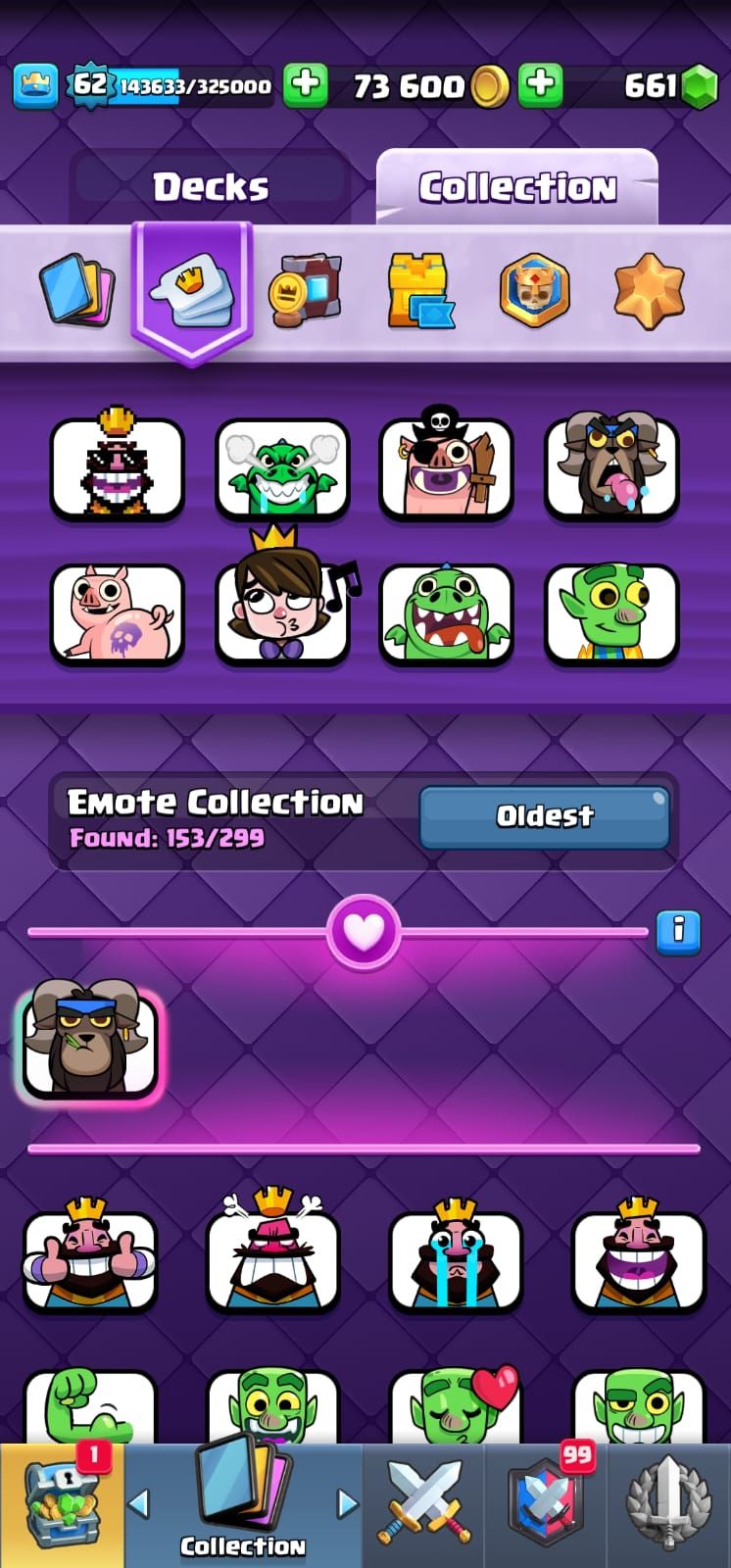Screen dimensions: 731x1568
Task: Open the clan tab showing 99 notifications
Action: (547, 1505)
